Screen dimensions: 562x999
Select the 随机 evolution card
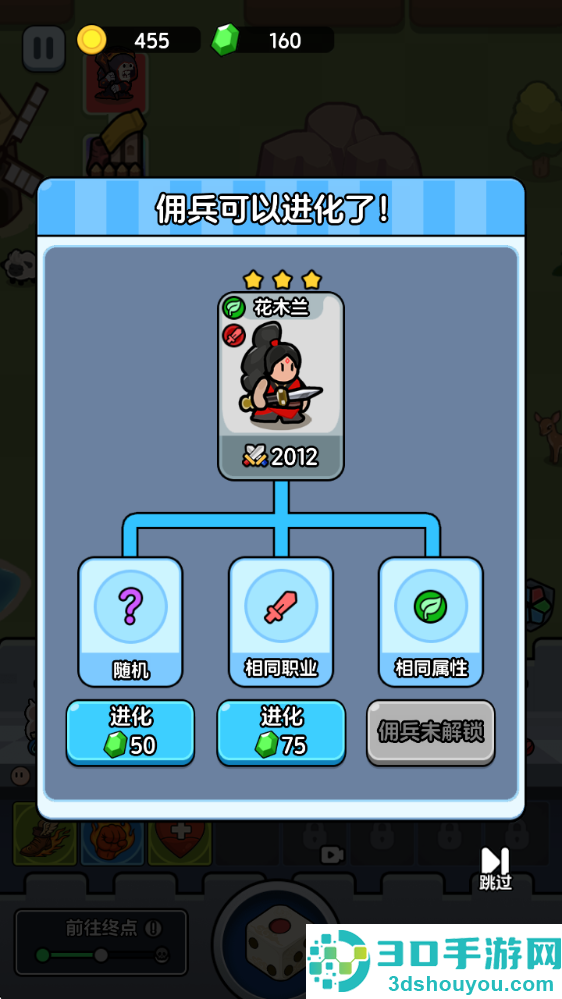coord(131,622)
